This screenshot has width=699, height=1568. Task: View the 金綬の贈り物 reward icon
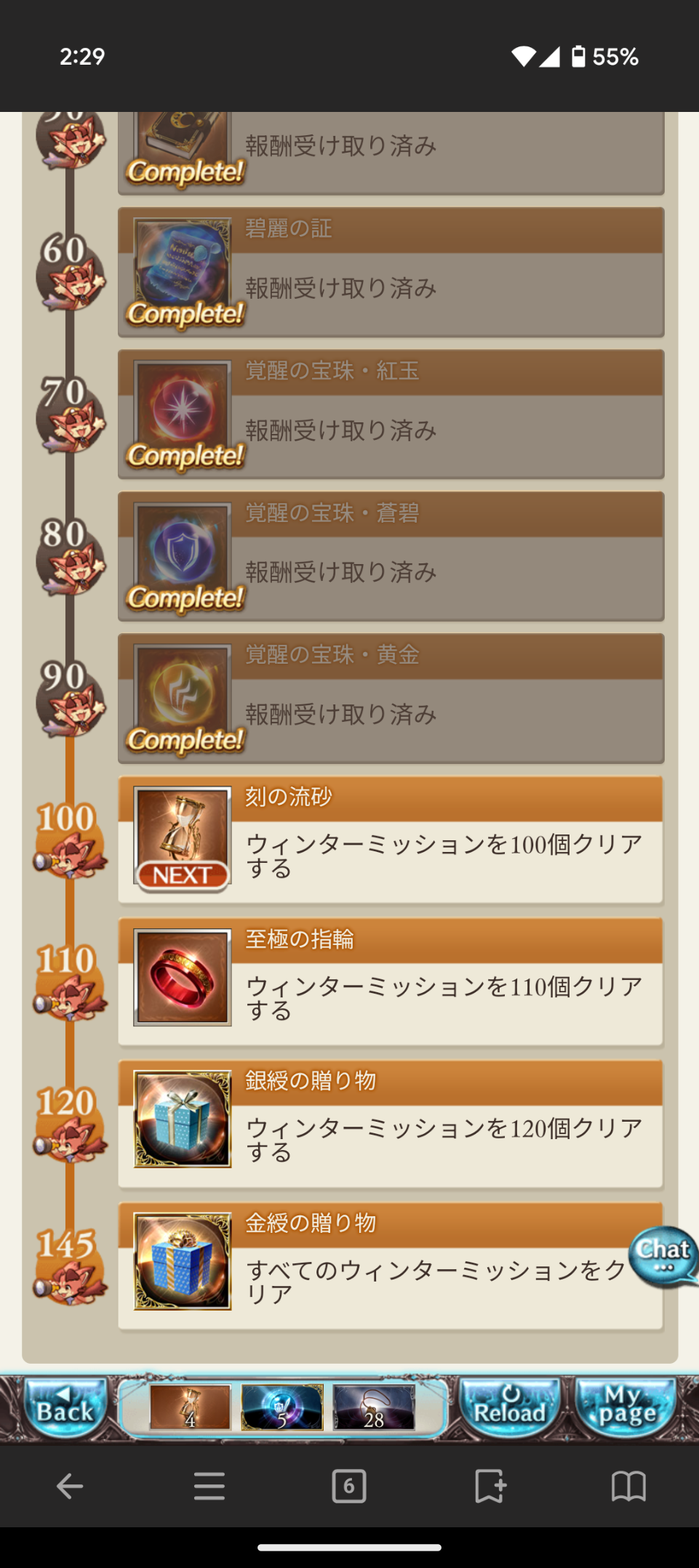click(x=183, y=1262)
